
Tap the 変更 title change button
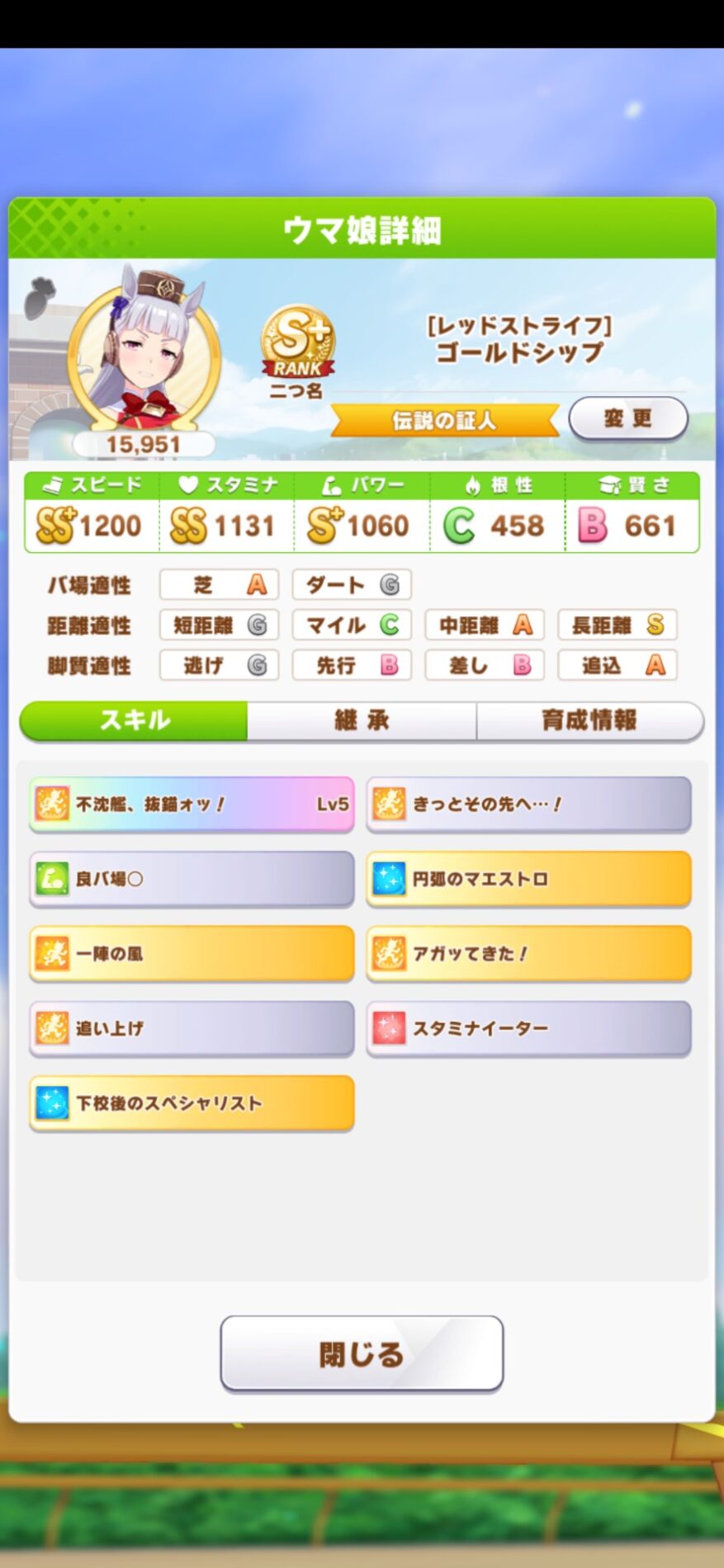tap(628, 418)
